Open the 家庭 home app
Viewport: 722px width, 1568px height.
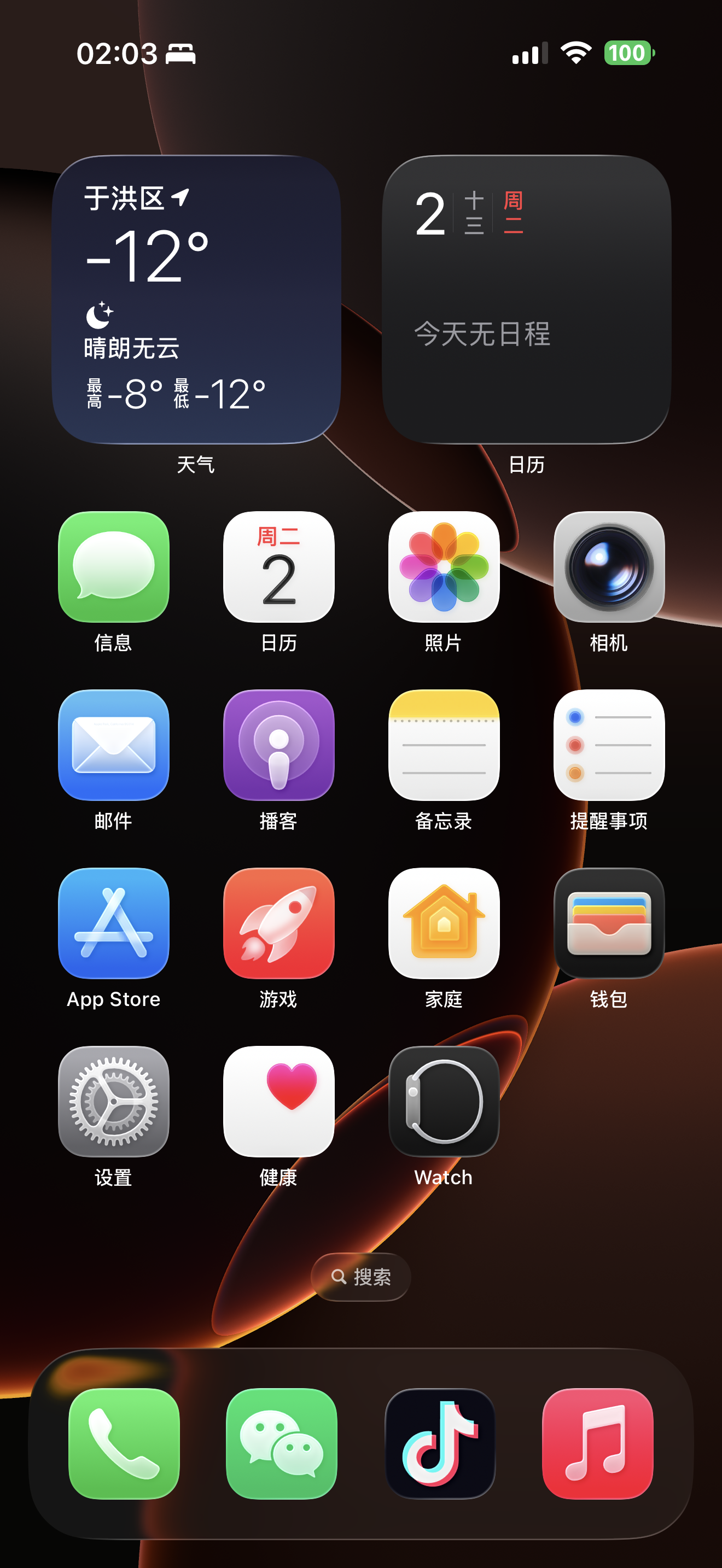(x=444, y=923)
